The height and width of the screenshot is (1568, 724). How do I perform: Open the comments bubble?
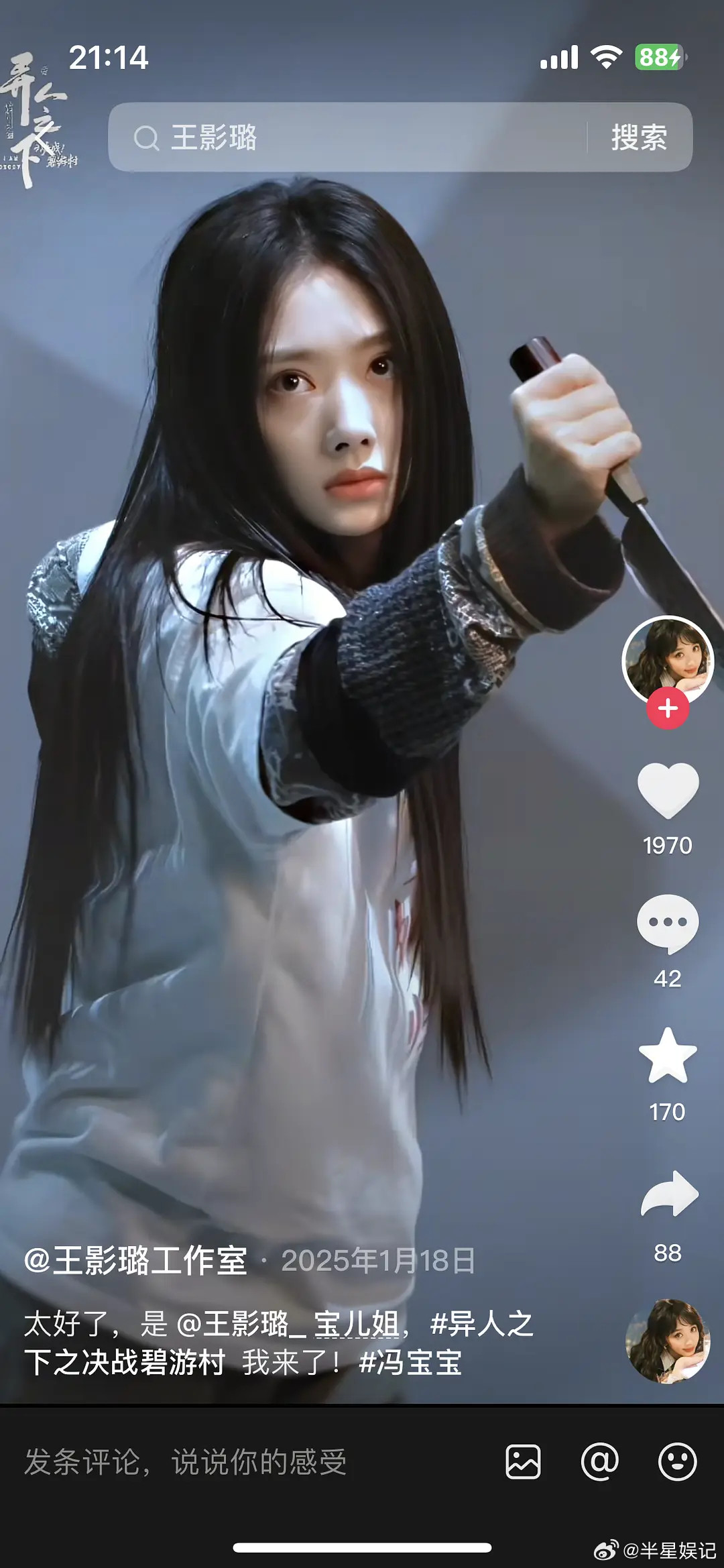coord(667,924)
